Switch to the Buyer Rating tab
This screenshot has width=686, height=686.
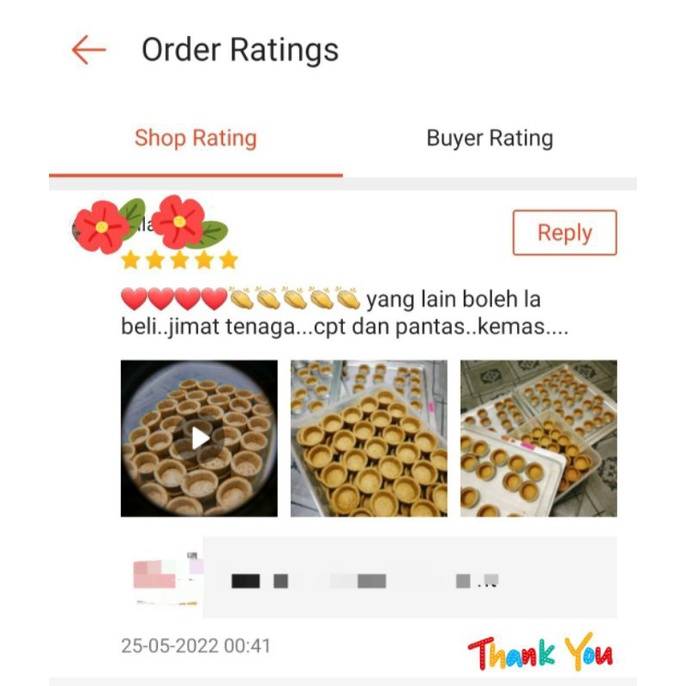coord(490,139)
